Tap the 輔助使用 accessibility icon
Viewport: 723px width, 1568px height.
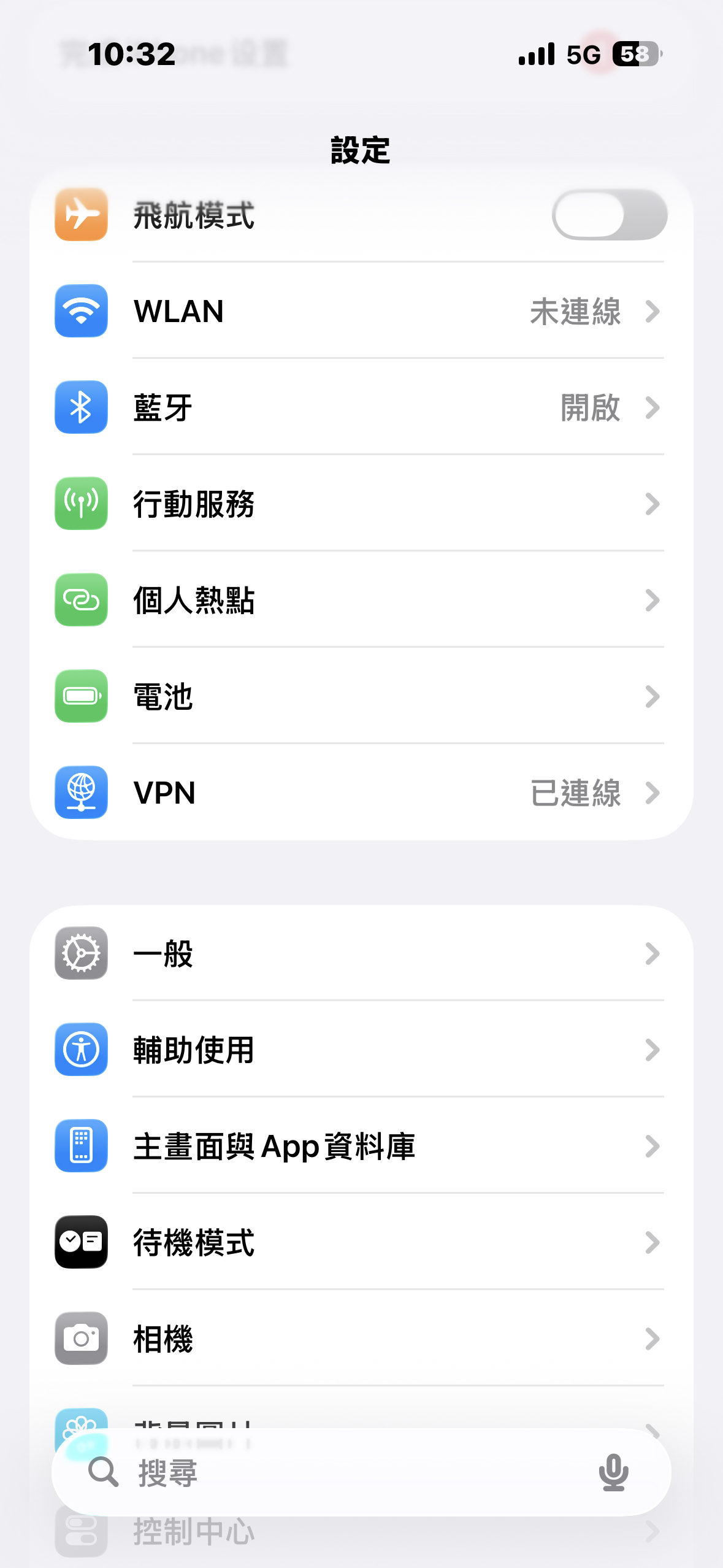pyautogui.click(x=80, y=1050)
